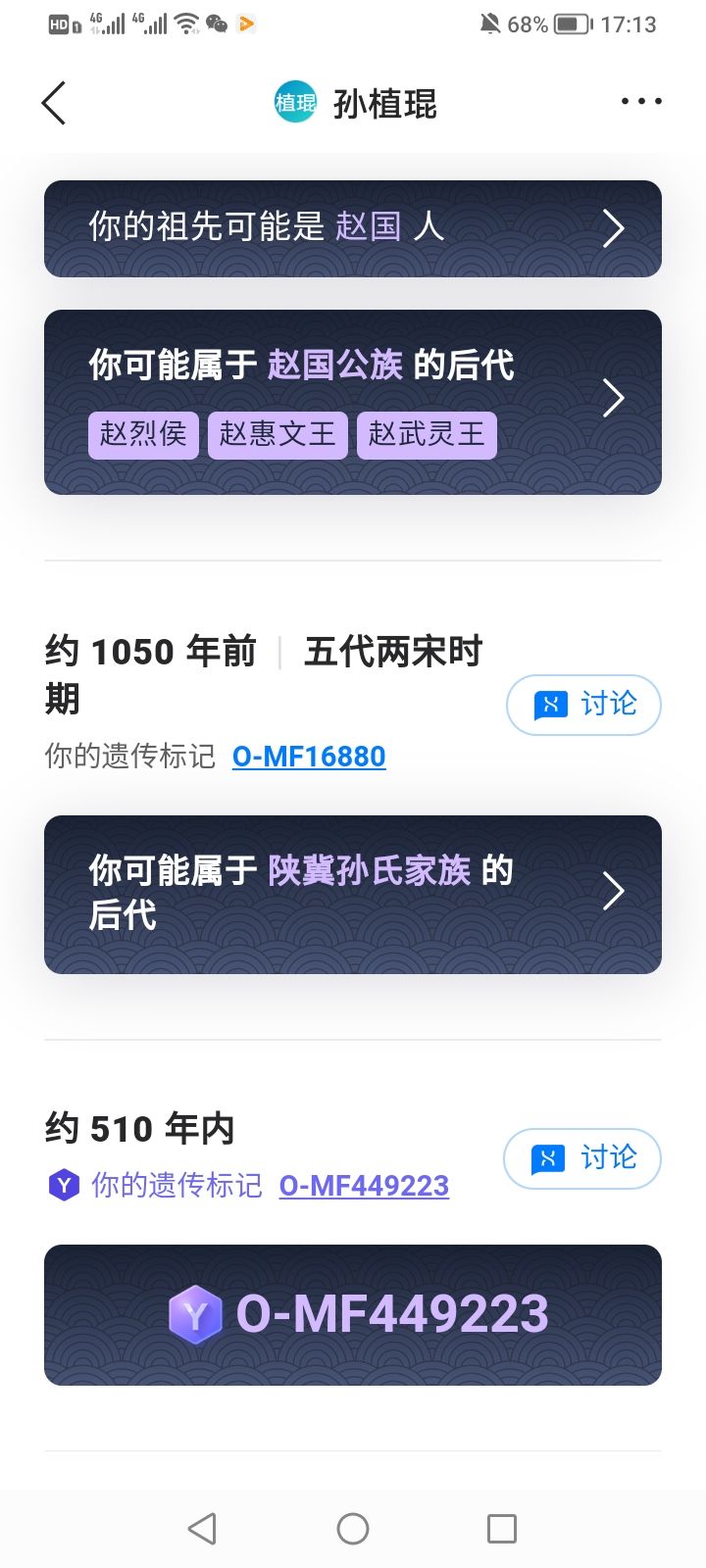Open the 赵国公族的后代 card
The width and height of the screenshot is (706, 1568).
tap(353, 402)
